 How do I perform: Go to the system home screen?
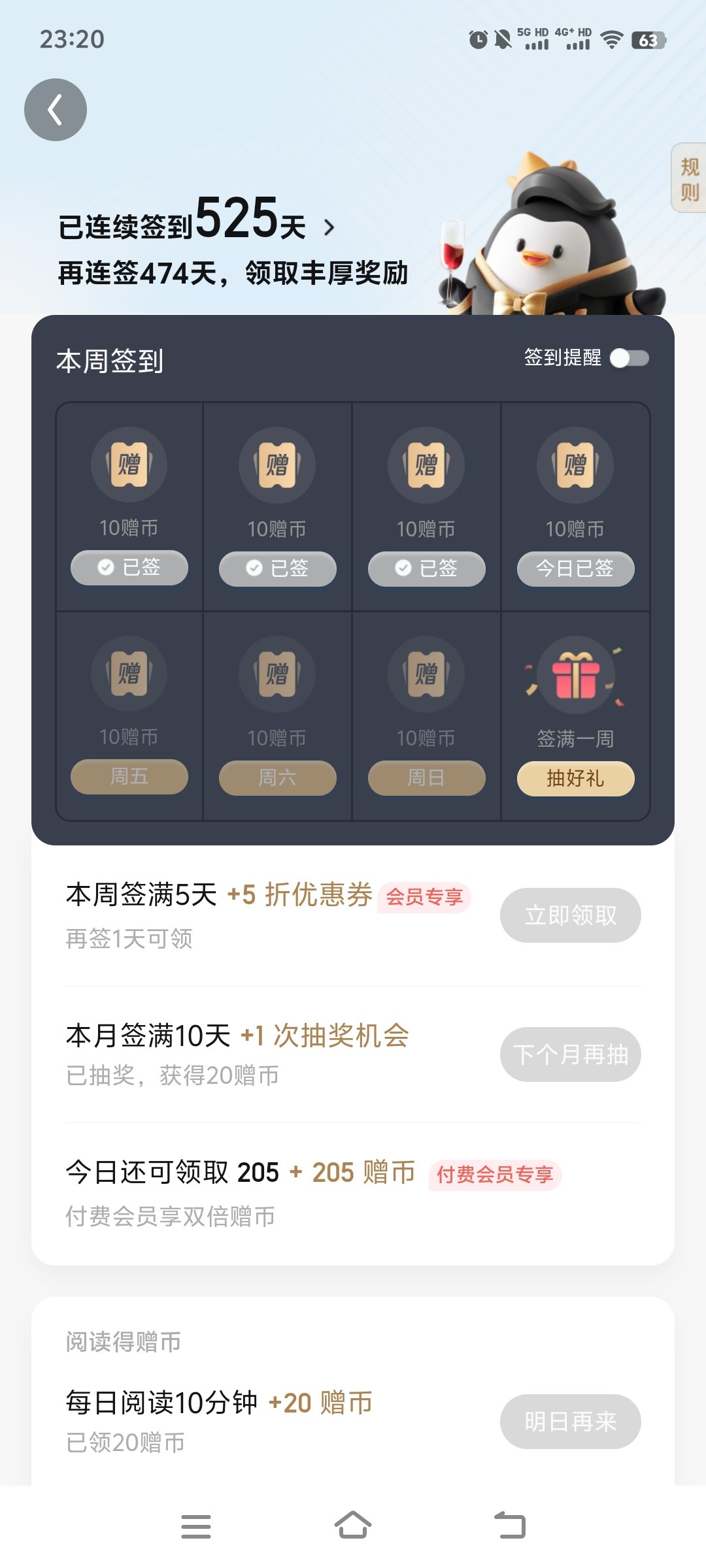[x=353, y=1526]
